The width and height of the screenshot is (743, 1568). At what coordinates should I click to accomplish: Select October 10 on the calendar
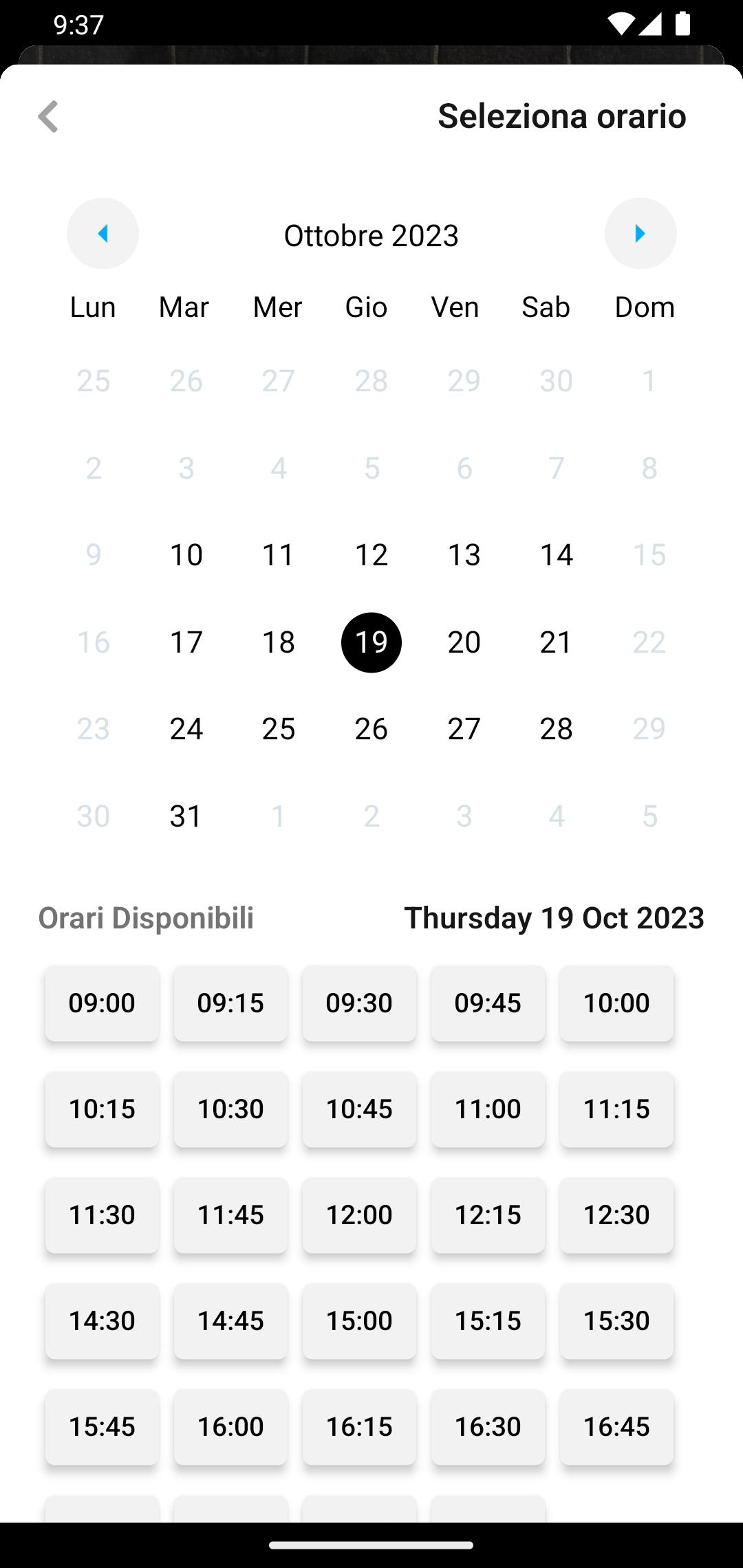coord(186,555)
